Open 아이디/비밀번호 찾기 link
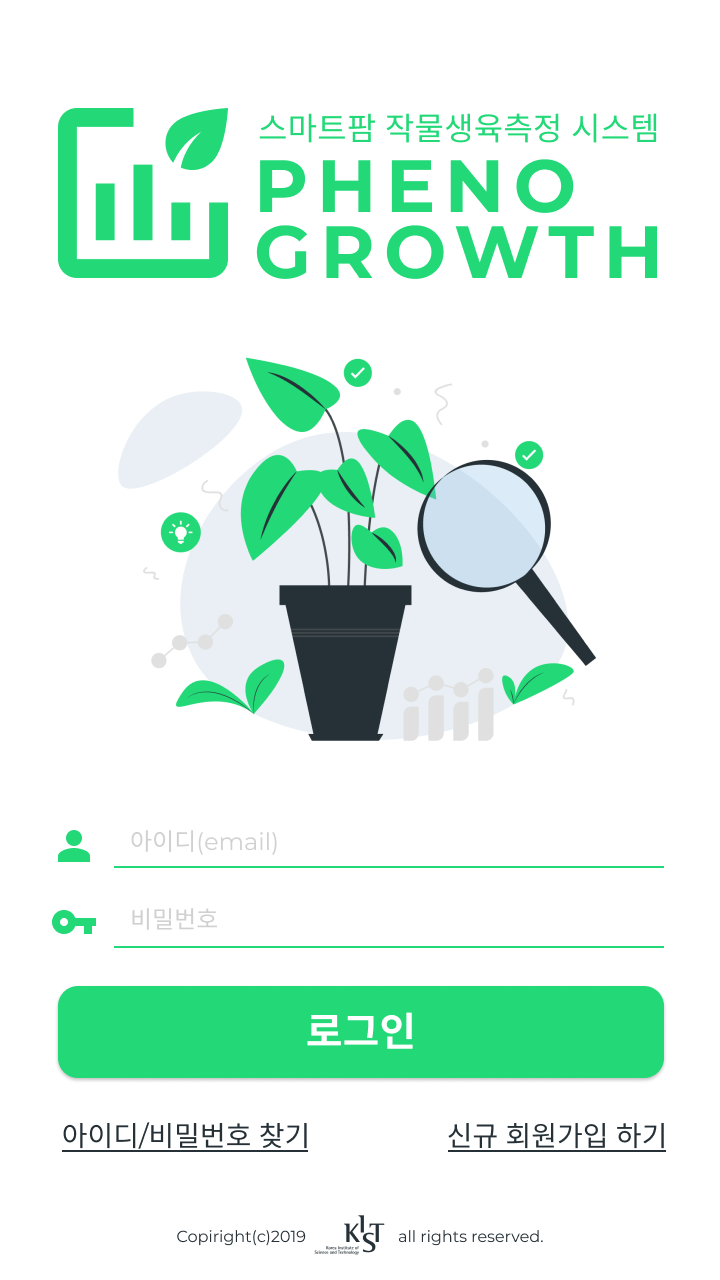This screenshot has width=720, height=1280. [x=185, y=1136]
